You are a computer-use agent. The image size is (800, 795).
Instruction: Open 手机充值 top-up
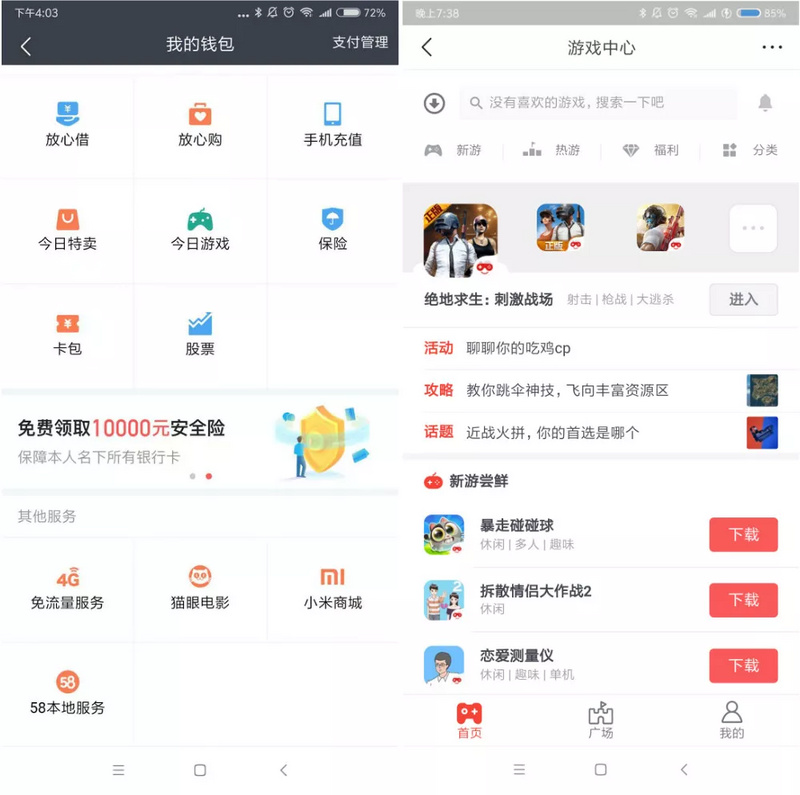[x=333, y=124]
